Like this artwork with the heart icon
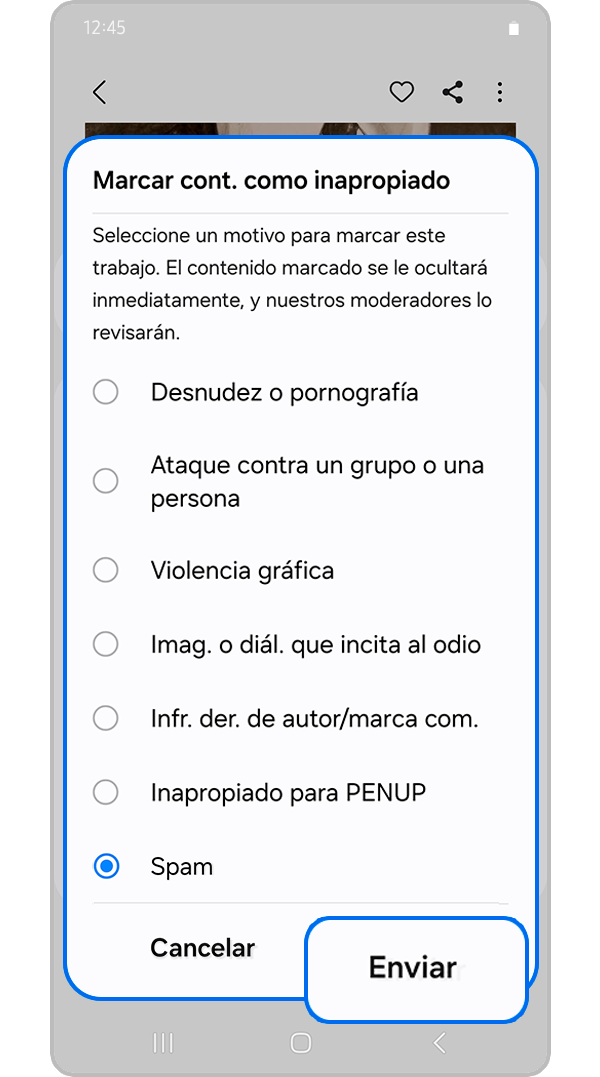600x1077 pixels. pyautogui.click(x=401, y=93)
